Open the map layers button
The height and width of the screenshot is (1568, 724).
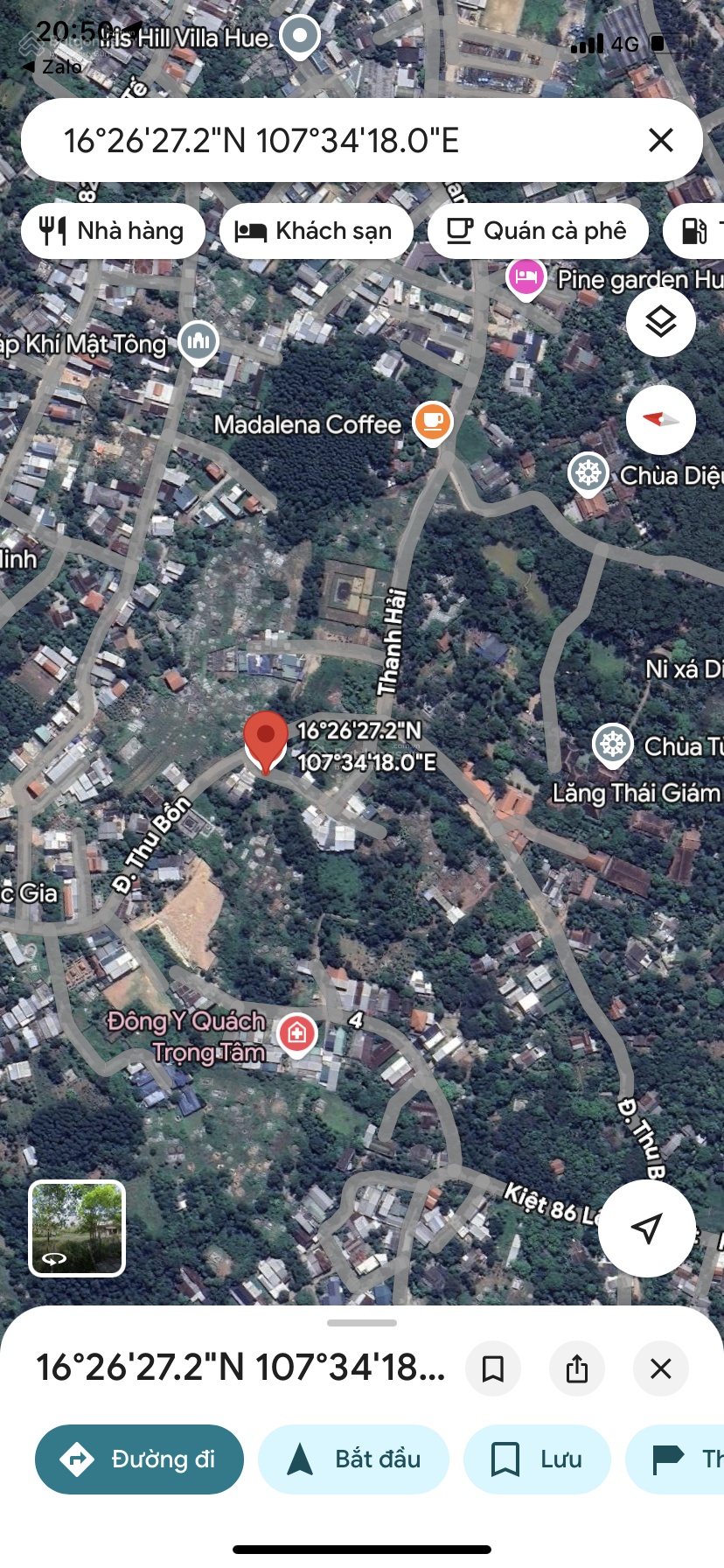coord(661,322)
